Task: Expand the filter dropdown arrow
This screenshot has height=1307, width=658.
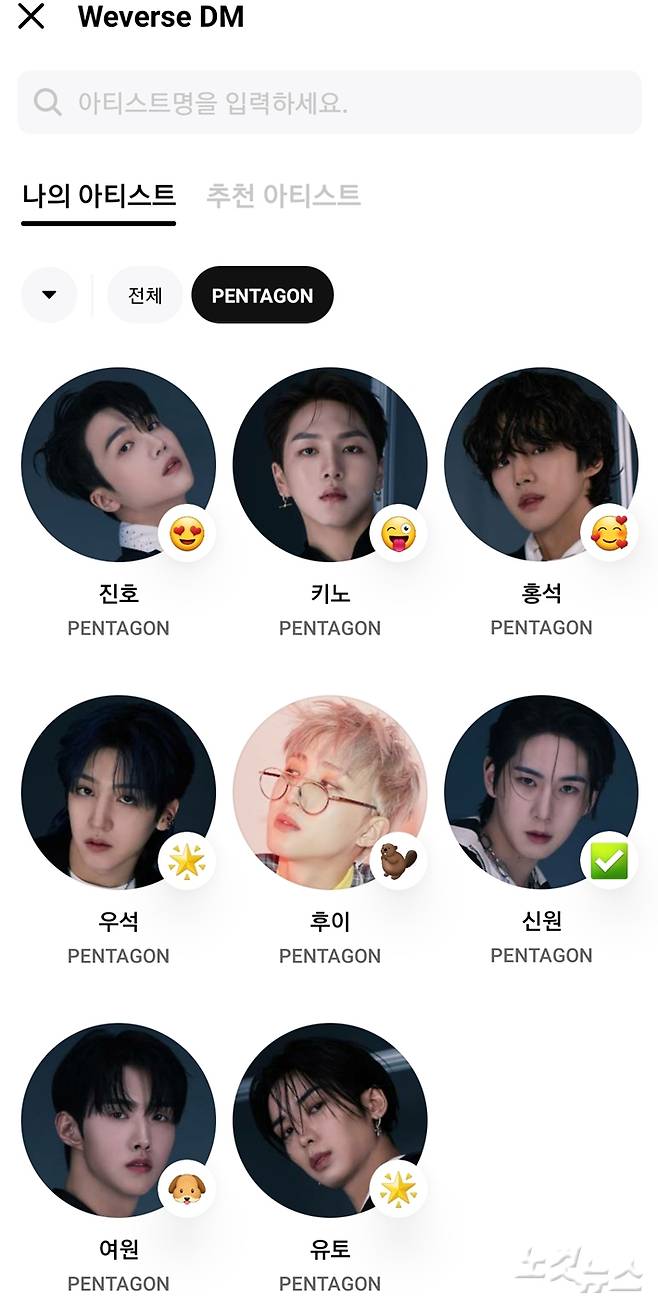Action: point(49,295)
